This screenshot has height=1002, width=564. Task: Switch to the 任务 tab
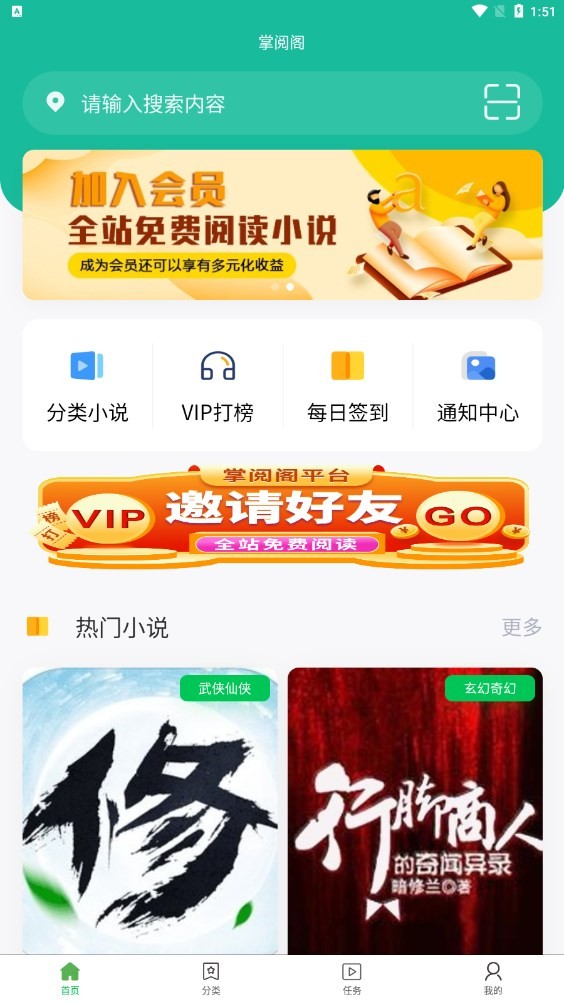point(352,978)
